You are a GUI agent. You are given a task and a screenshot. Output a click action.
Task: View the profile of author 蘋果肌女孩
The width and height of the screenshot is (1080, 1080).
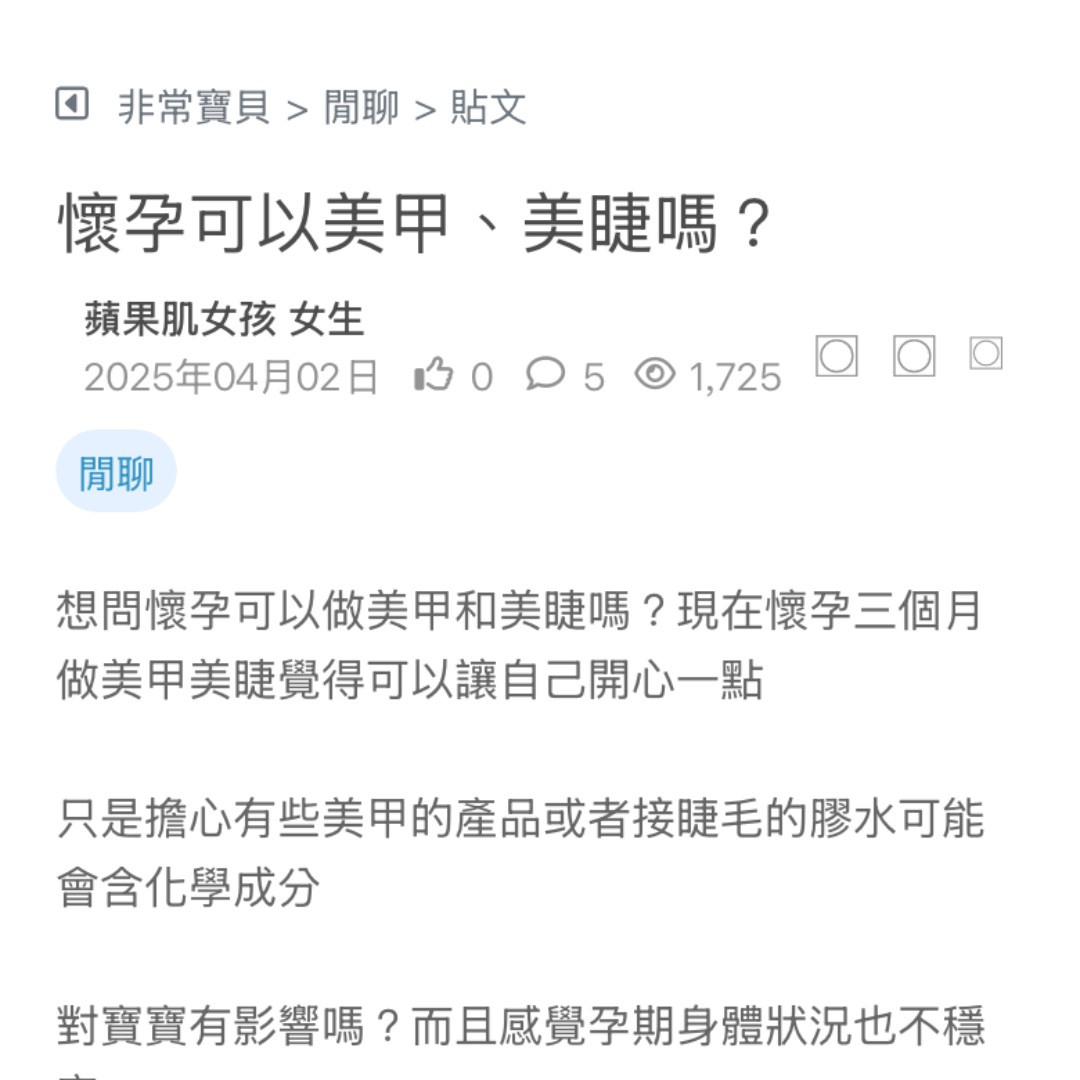coord(180,320)
